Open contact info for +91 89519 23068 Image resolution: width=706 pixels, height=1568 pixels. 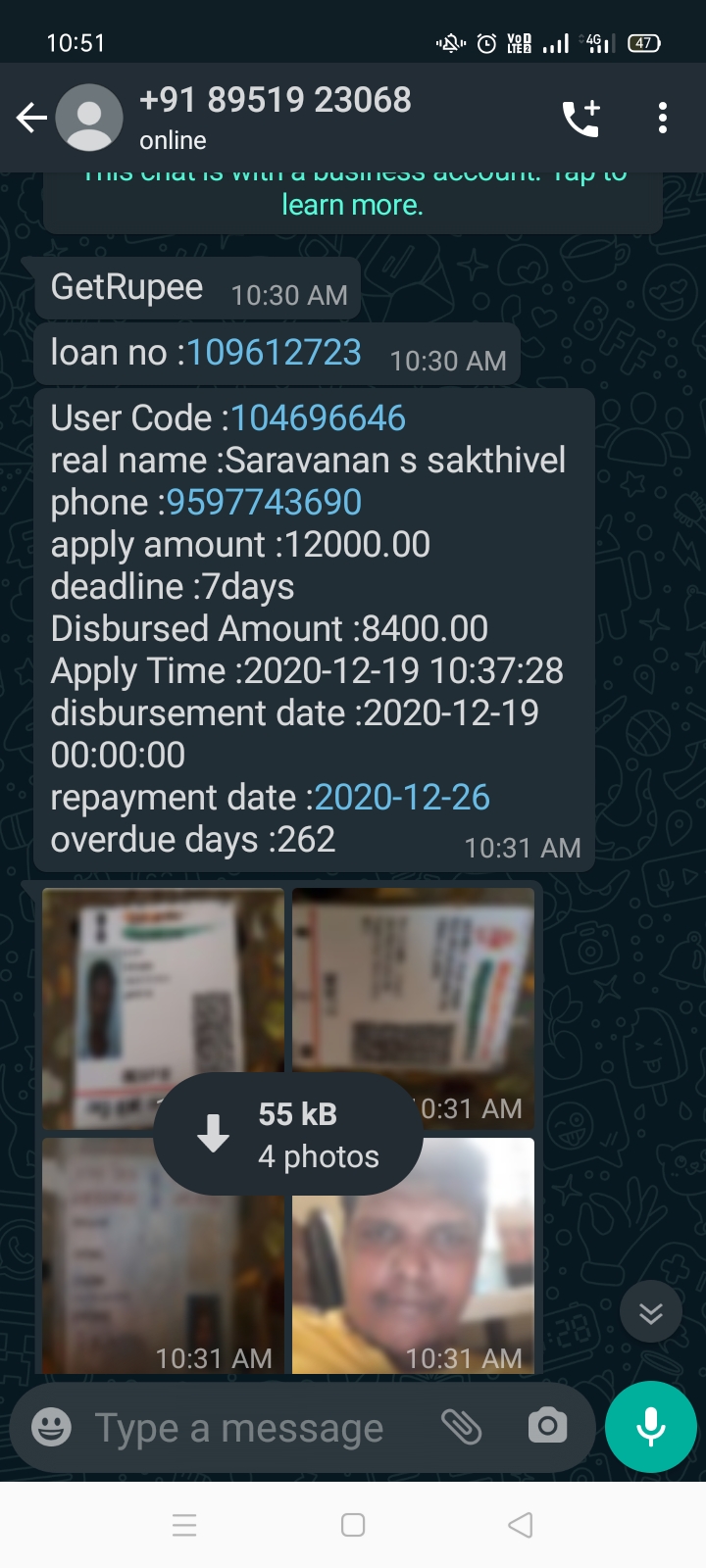[x=275, y=117]
